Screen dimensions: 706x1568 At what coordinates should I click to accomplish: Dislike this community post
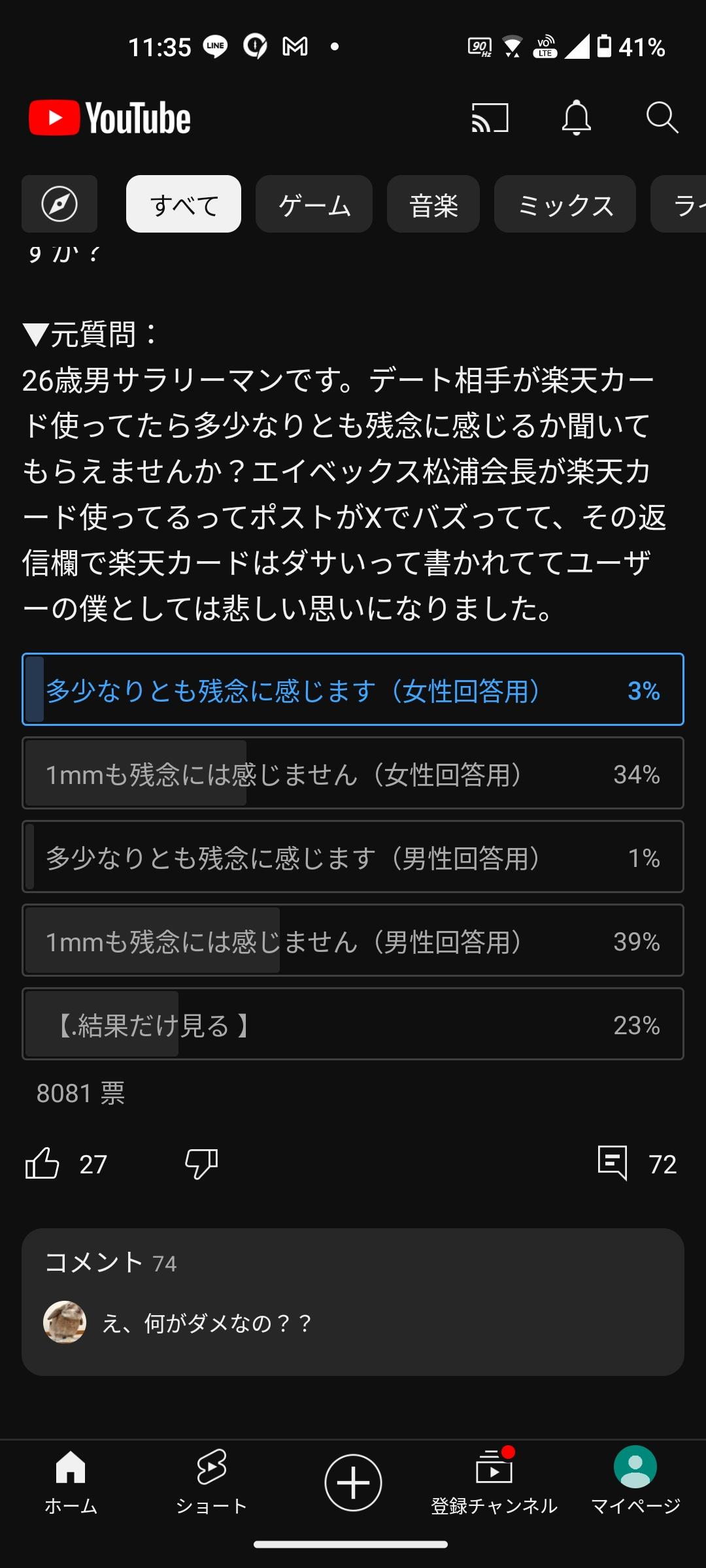click(201, 1164)
